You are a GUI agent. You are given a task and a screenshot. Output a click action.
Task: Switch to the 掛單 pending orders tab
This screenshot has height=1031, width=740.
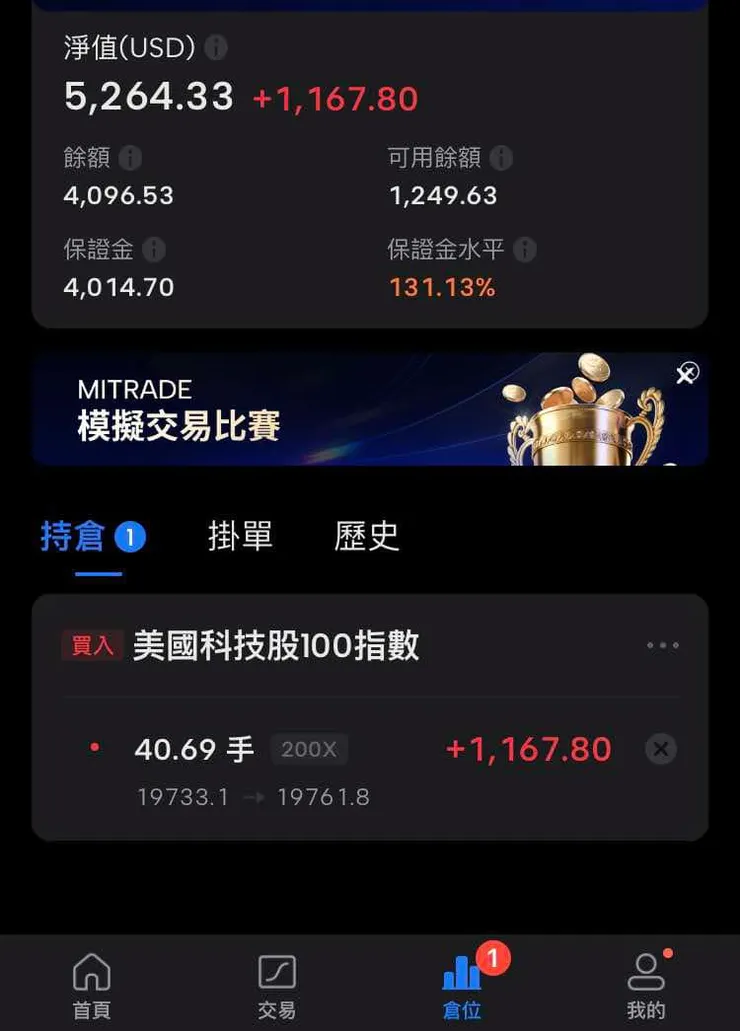(x=240, y=537)
